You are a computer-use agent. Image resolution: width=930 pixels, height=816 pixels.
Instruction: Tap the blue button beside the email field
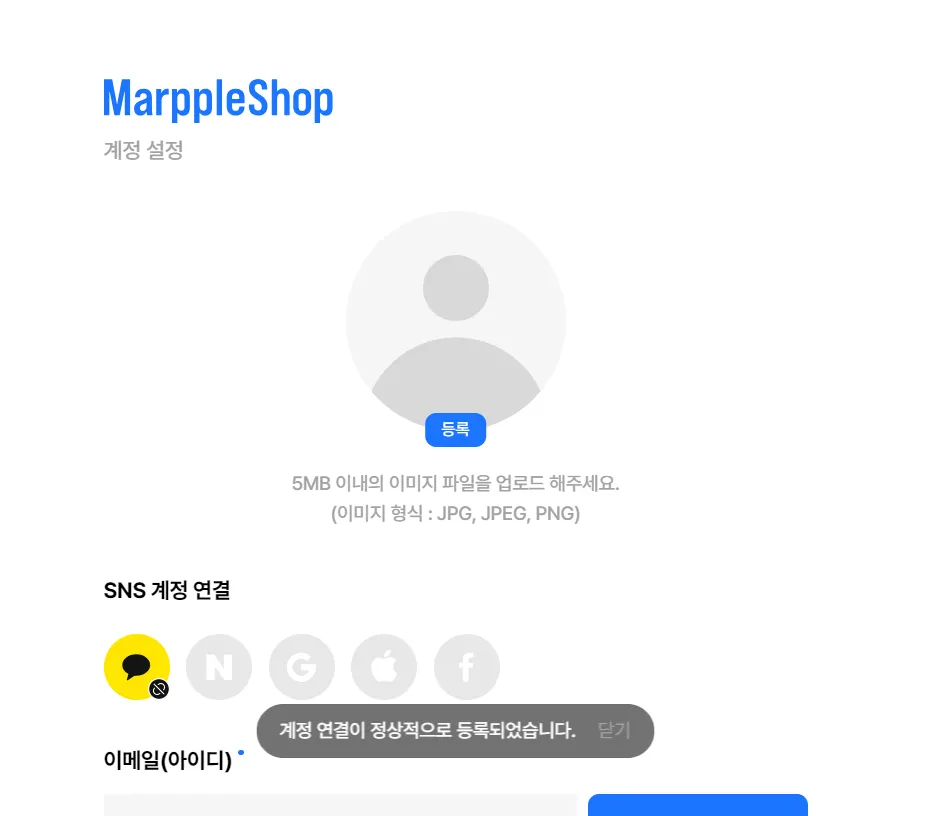point(697,805)
